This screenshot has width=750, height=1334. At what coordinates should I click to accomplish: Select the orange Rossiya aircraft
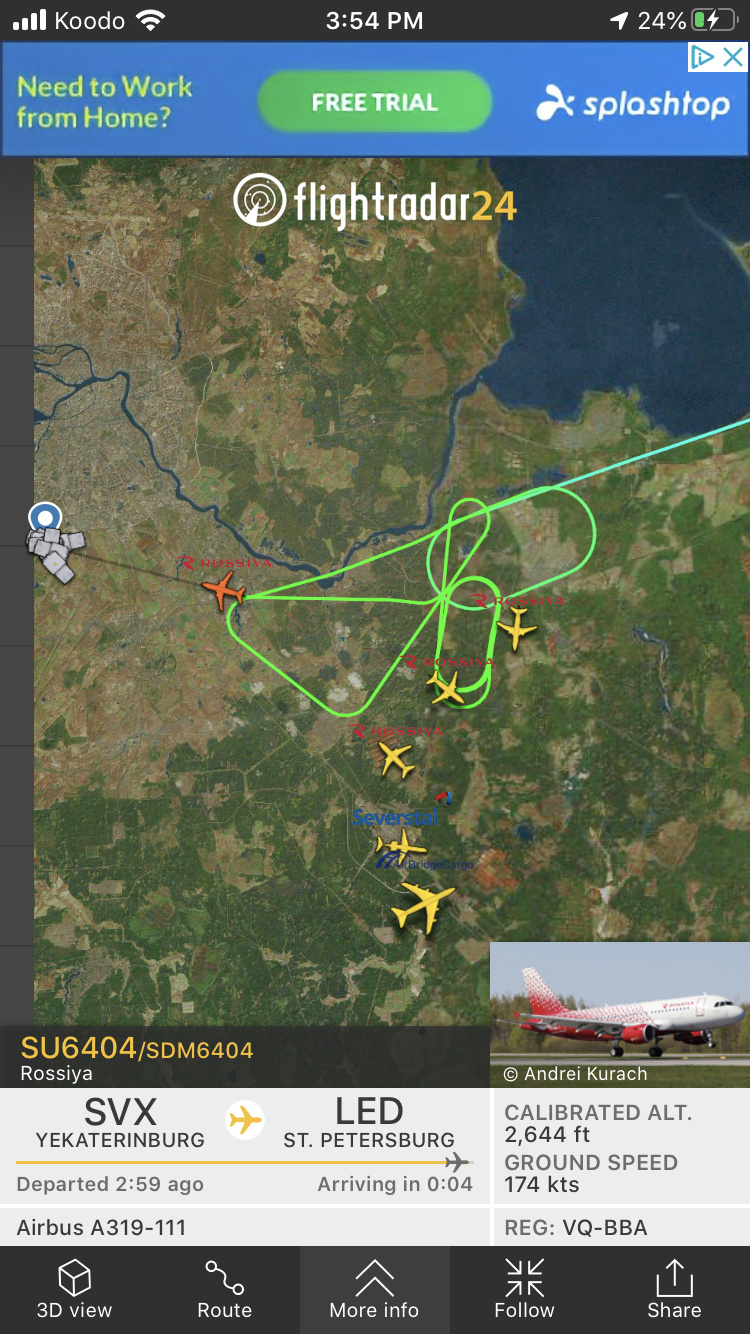click(x=224, y=591)
